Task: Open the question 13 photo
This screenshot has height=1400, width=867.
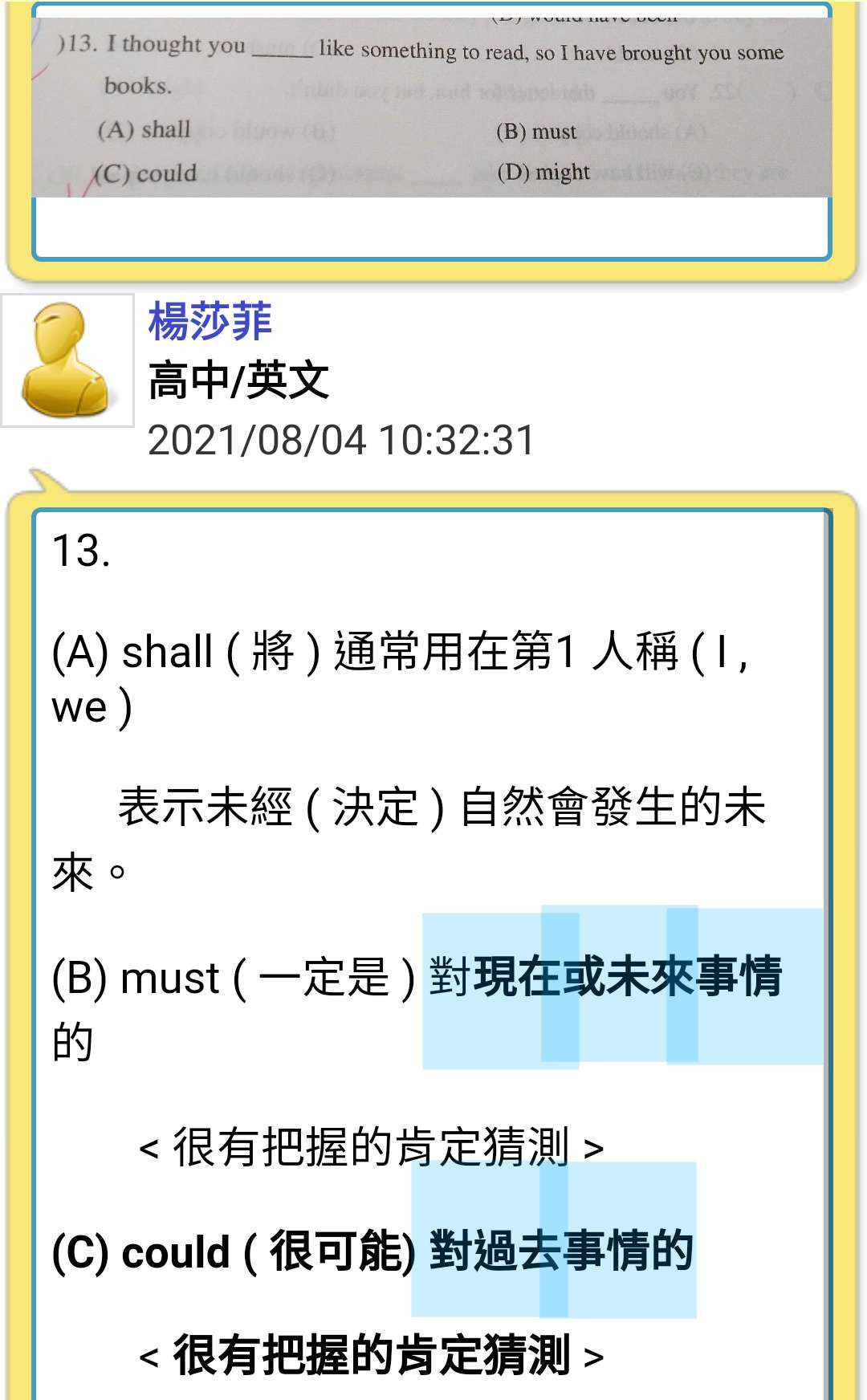Action: pyautogui.click(x=432, y=108)
